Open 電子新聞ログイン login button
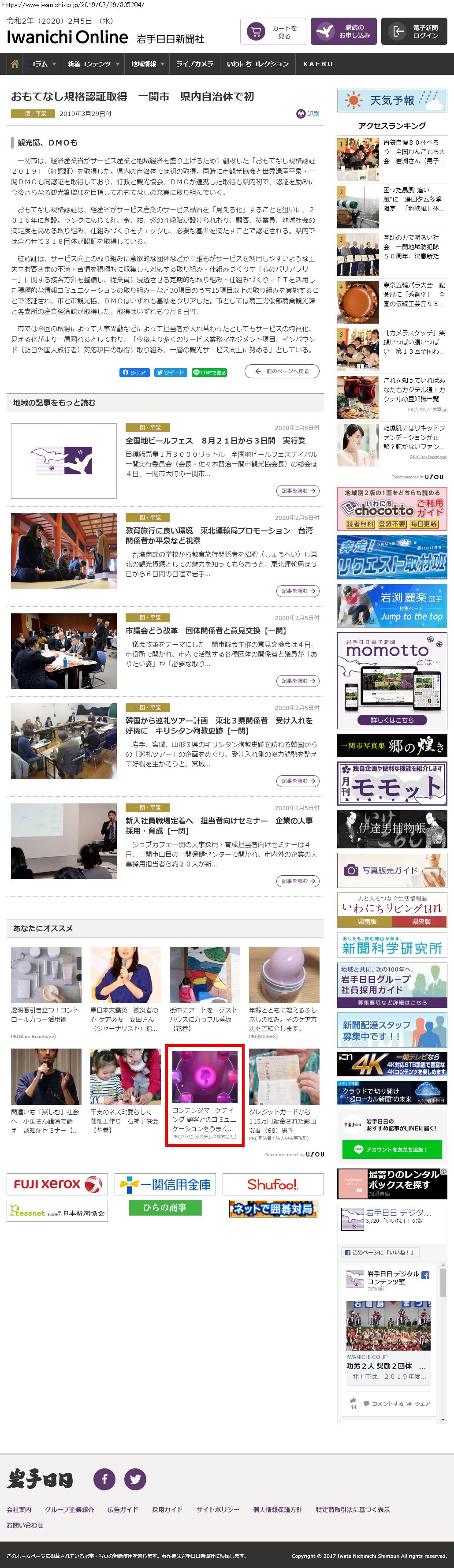Image resolution: width=454 pixels, height=1568 pixels. click(x=414, y=32)
